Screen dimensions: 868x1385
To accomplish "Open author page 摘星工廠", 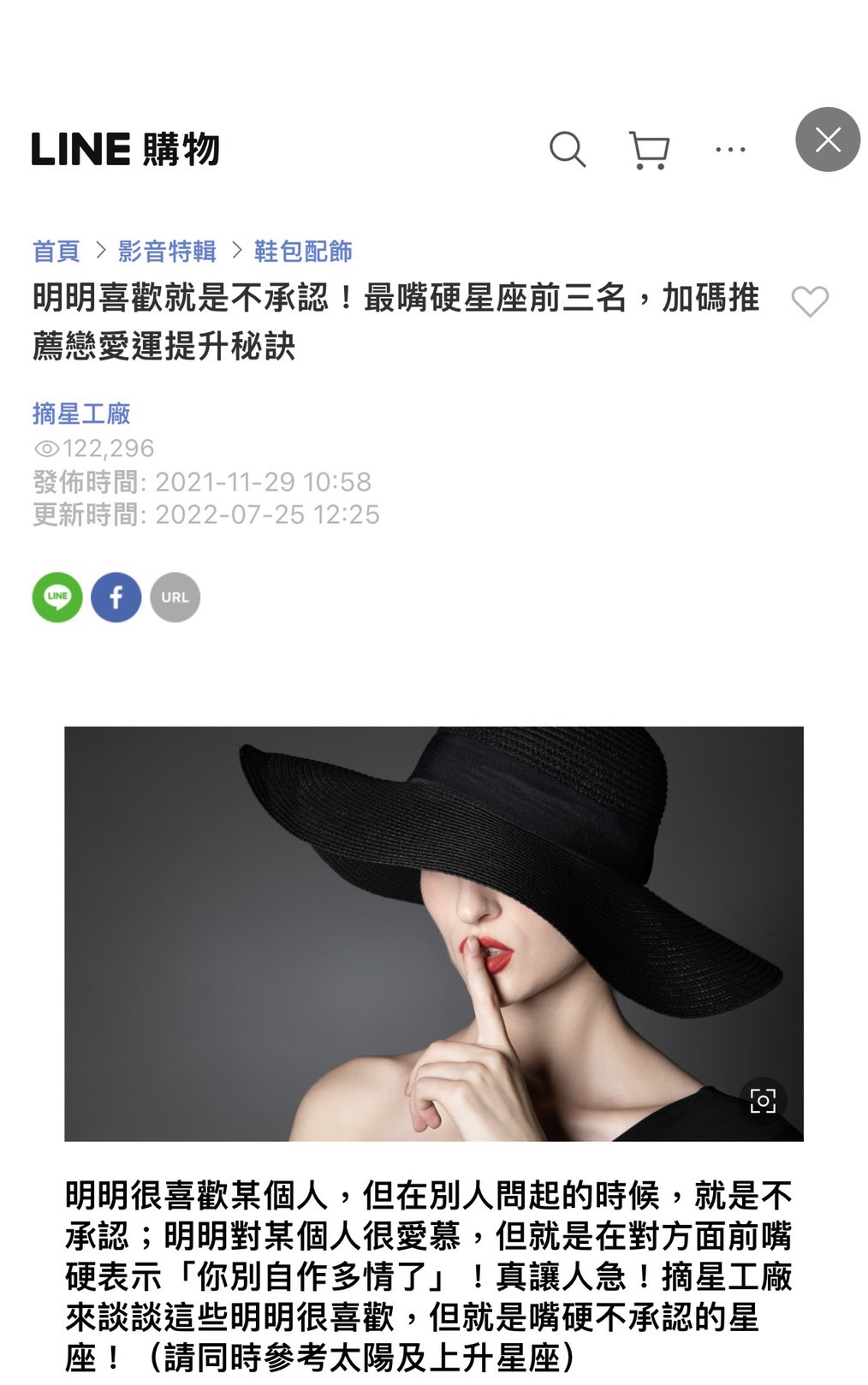I will [81, 413].
